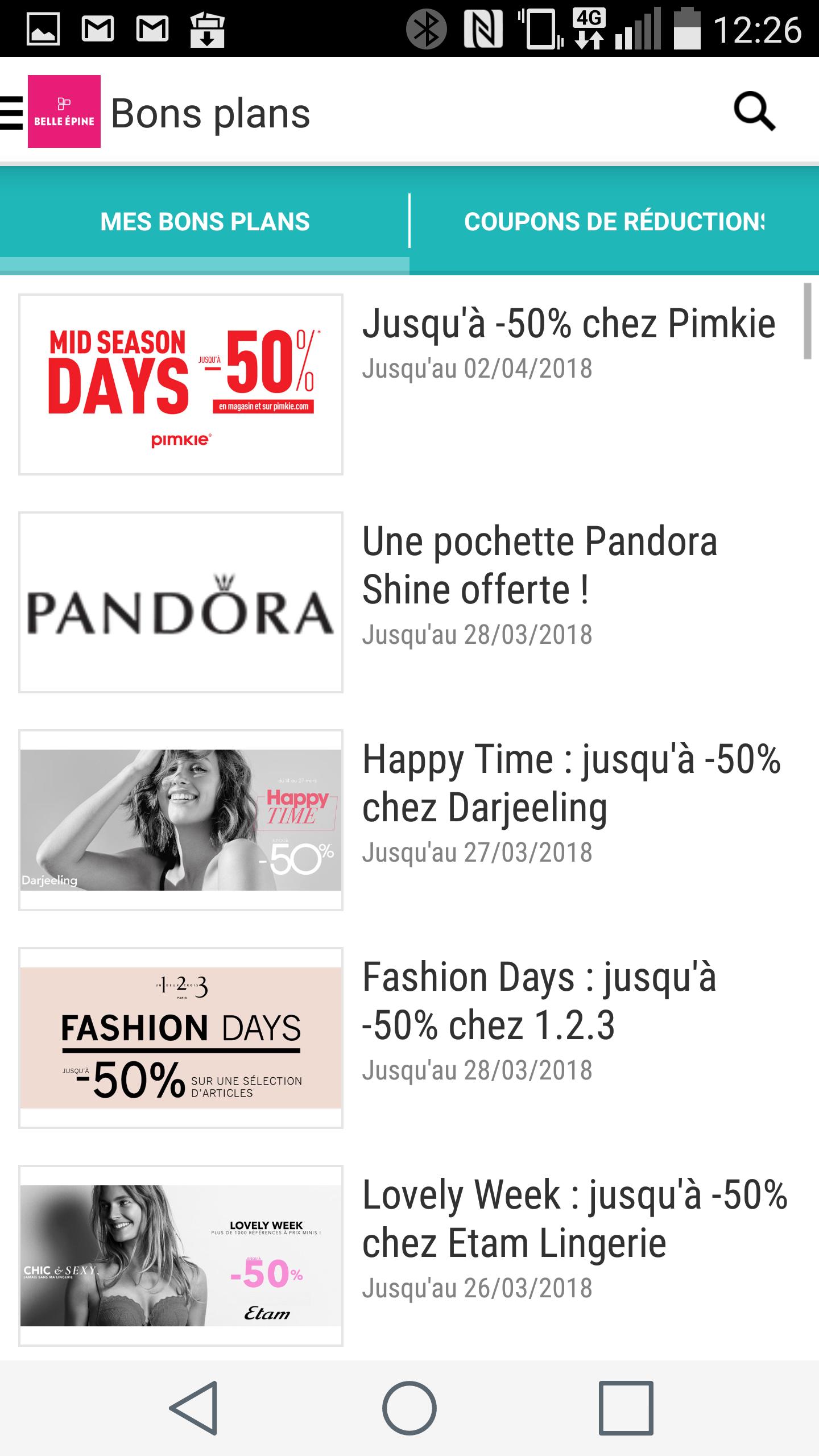Open Fashion Days 1.2.3 offer
Screen dimensions: 819x1456
409,1037
